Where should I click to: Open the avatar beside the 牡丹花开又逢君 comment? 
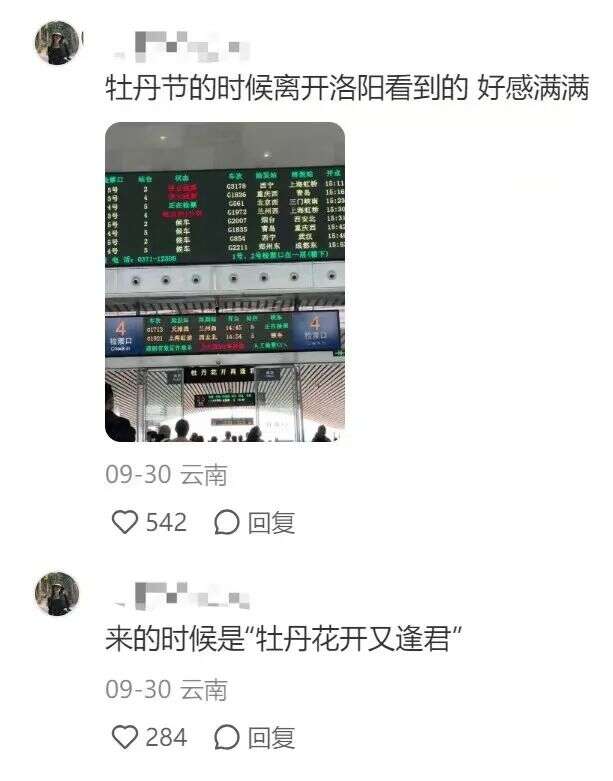[57, 594]
